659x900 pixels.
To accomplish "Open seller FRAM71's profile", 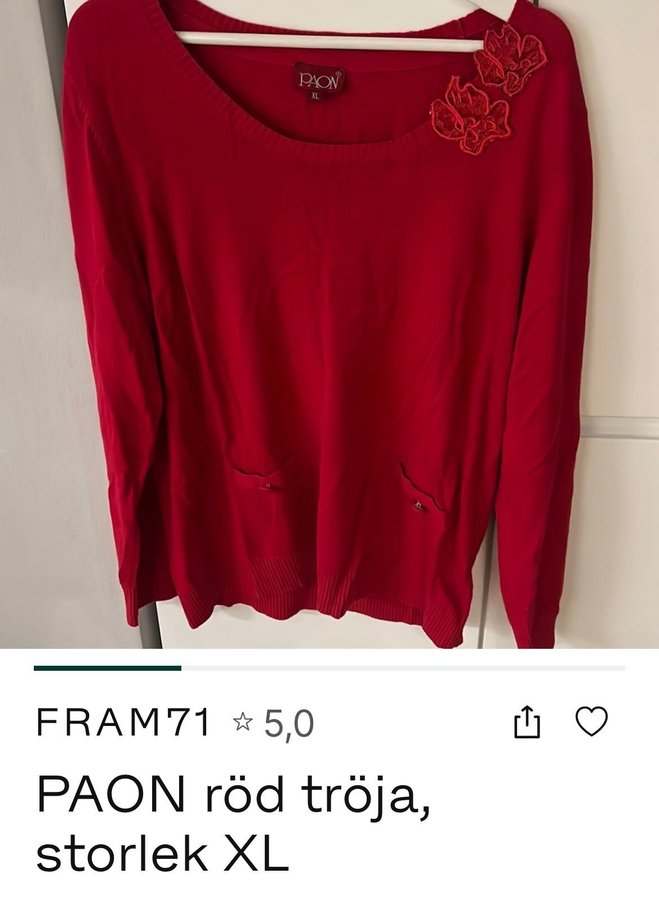I will (123, 723).
